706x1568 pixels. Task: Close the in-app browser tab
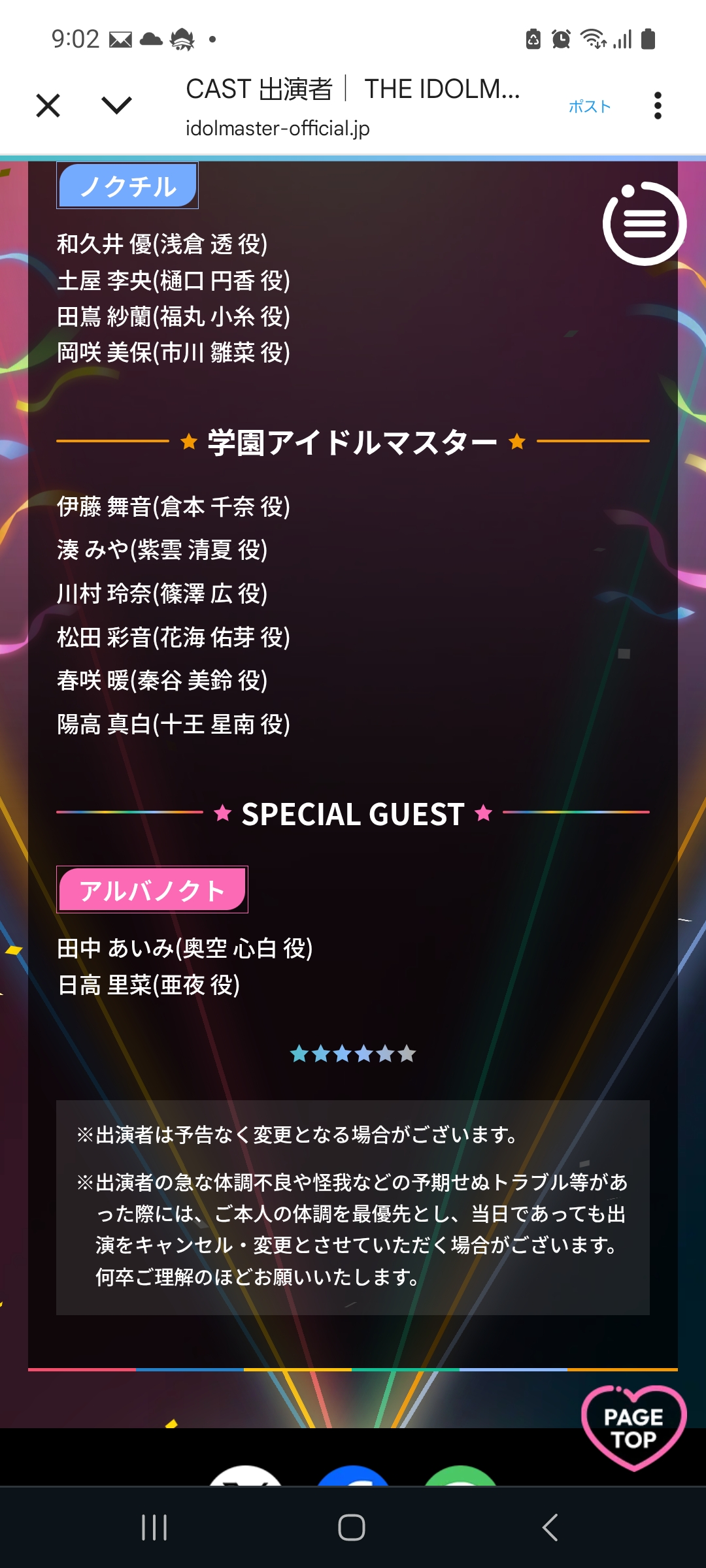(x=48, y=105)
